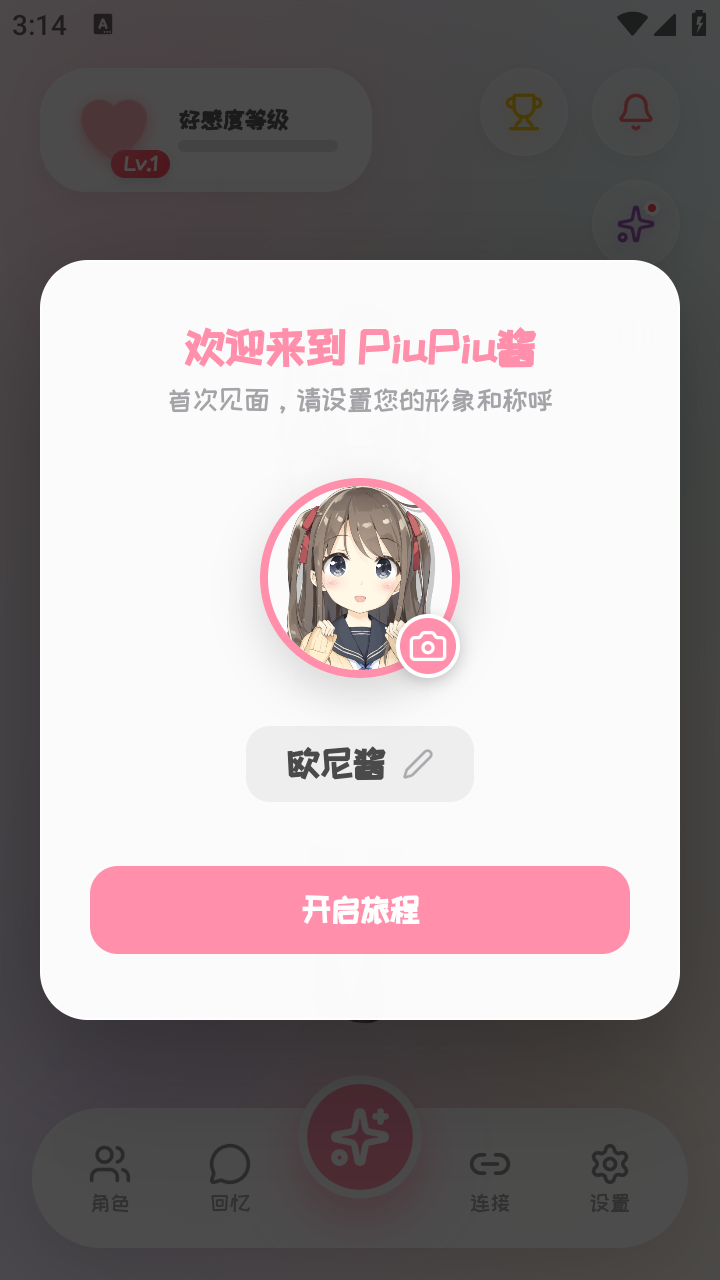Open the central pink sparkle button
This screenshot has width=720, height=1280.
(x=360, y=1135)
